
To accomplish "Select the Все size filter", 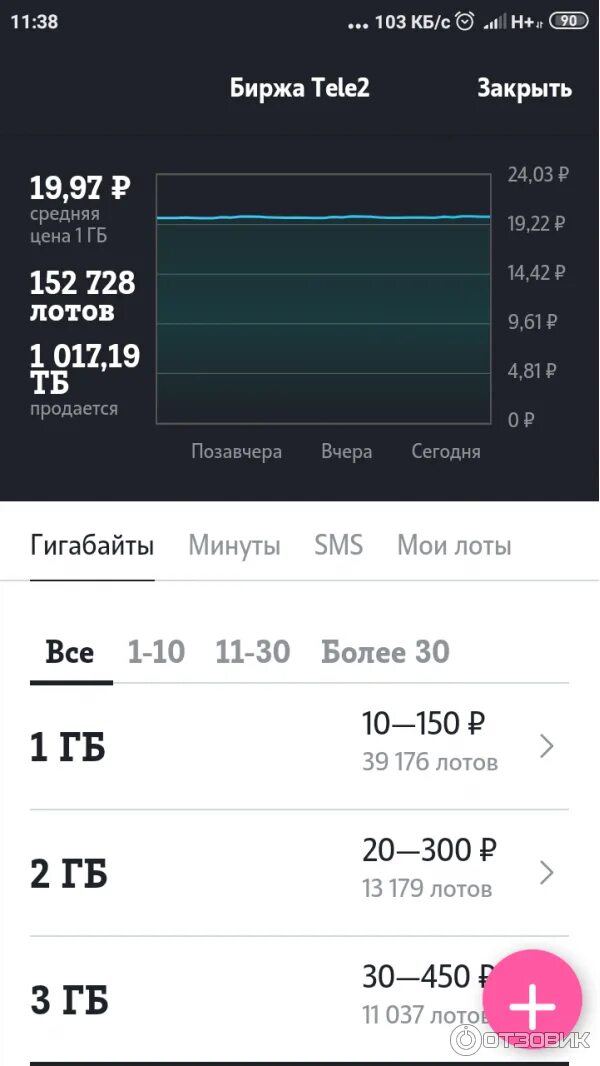I will 70,653.
